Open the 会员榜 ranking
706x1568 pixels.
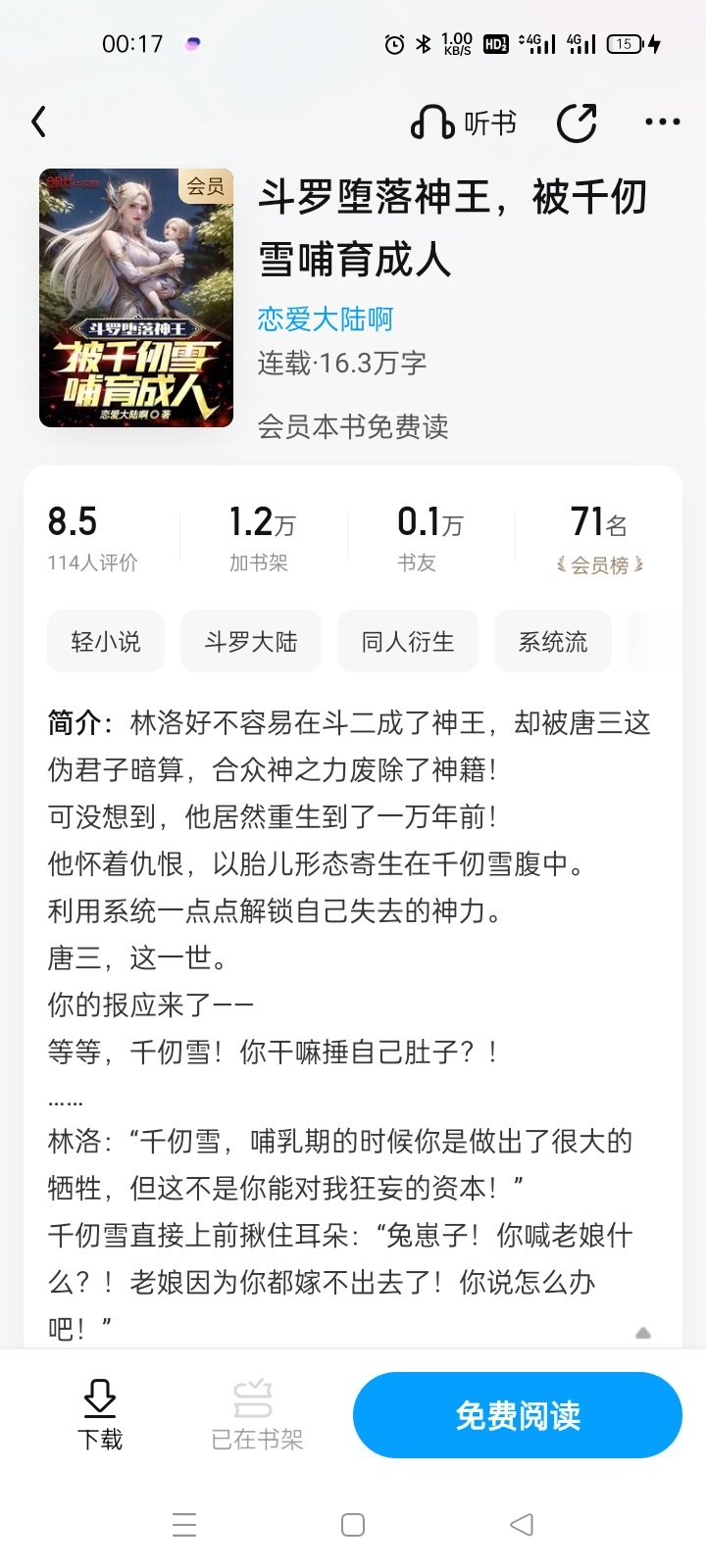tap(599, 537)
